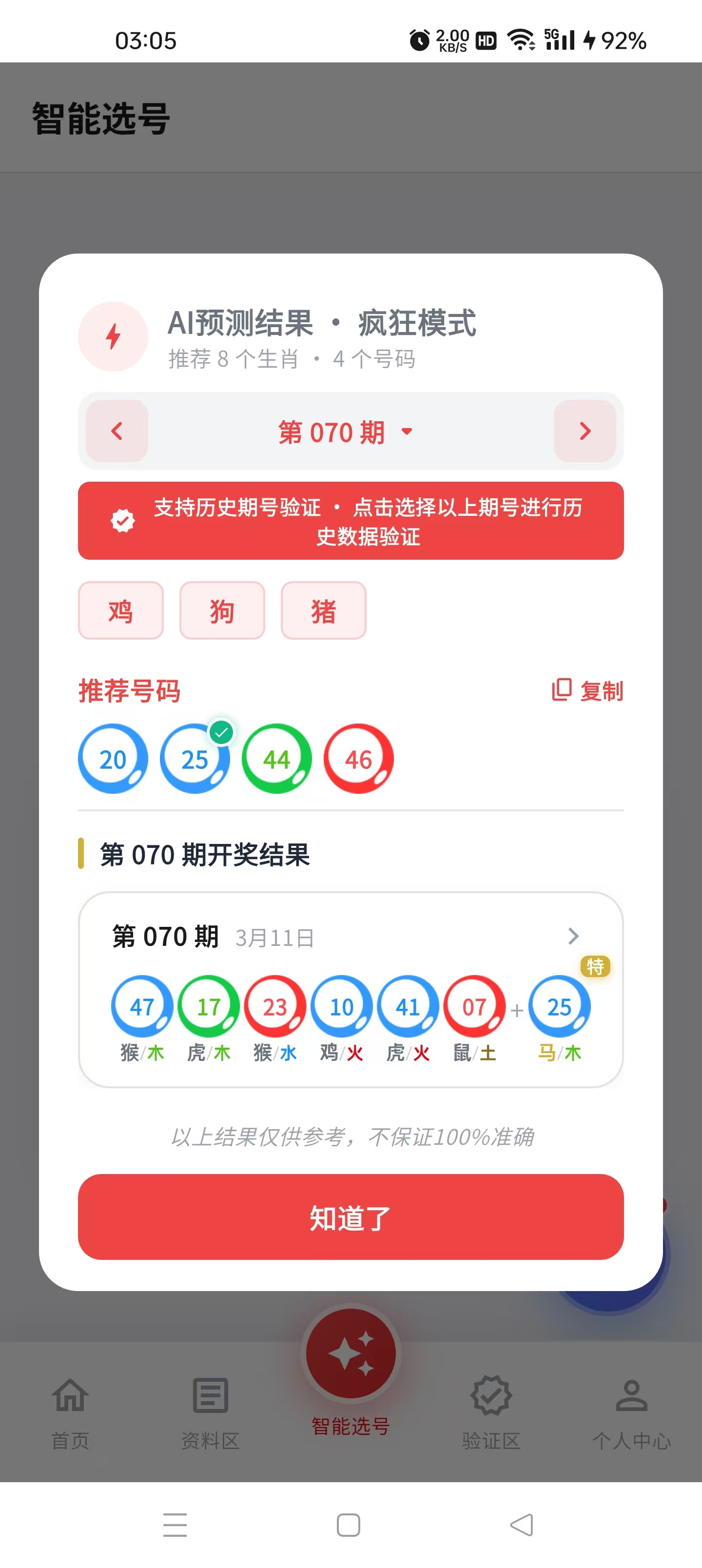This screenshot has height=1568, width=702.
Task: Click the 首页 home icon
Action: (69, 1394)
